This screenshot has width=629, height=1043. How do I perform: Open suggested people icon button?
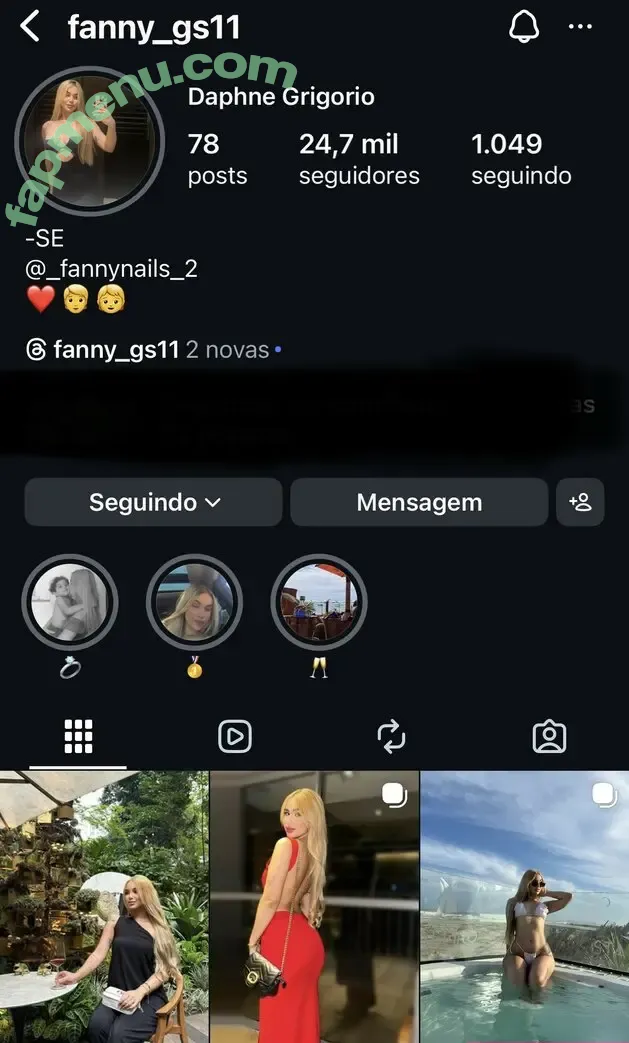coord(580,502)
